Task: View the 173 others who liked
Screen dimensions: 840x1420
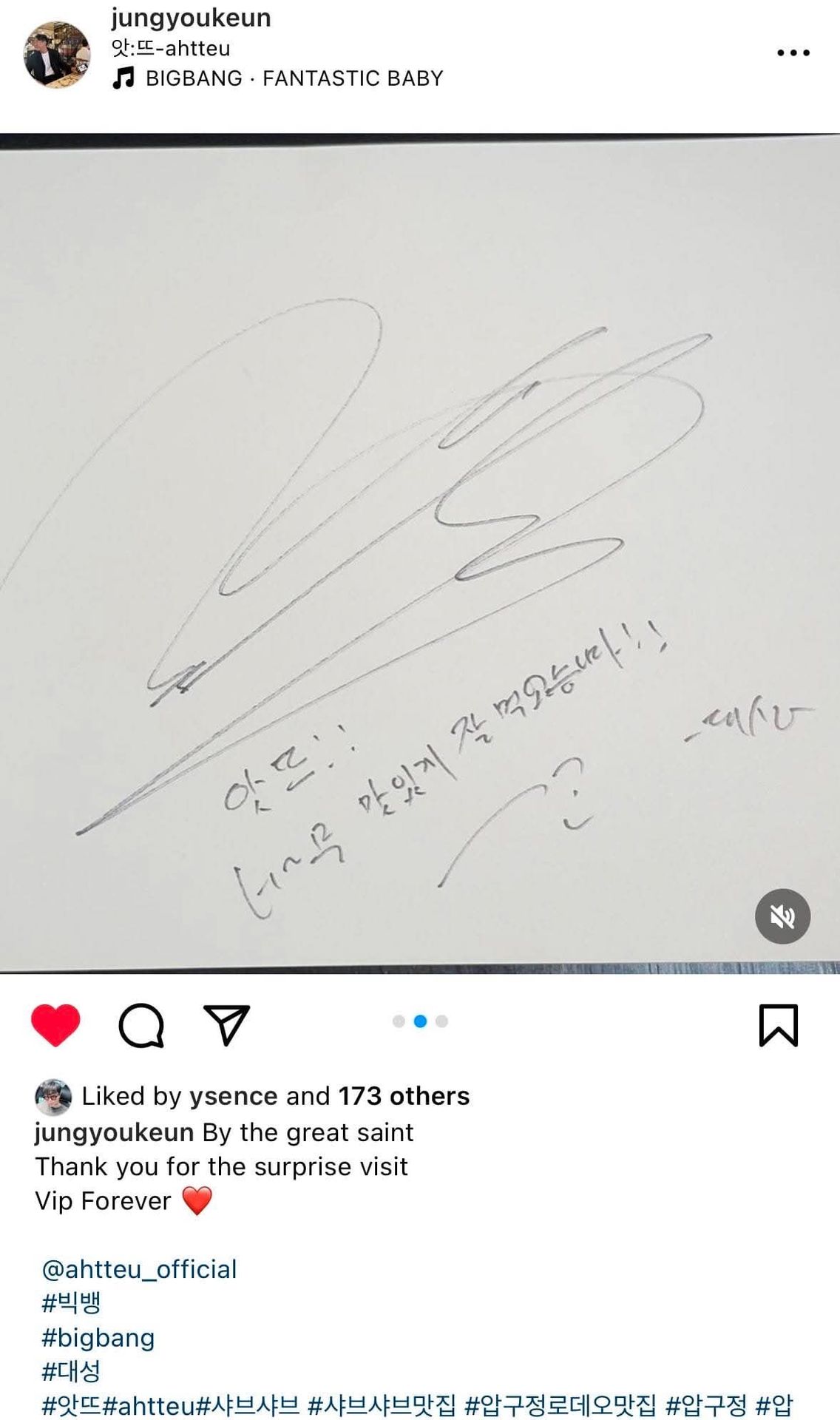Action: point(404,1096)
